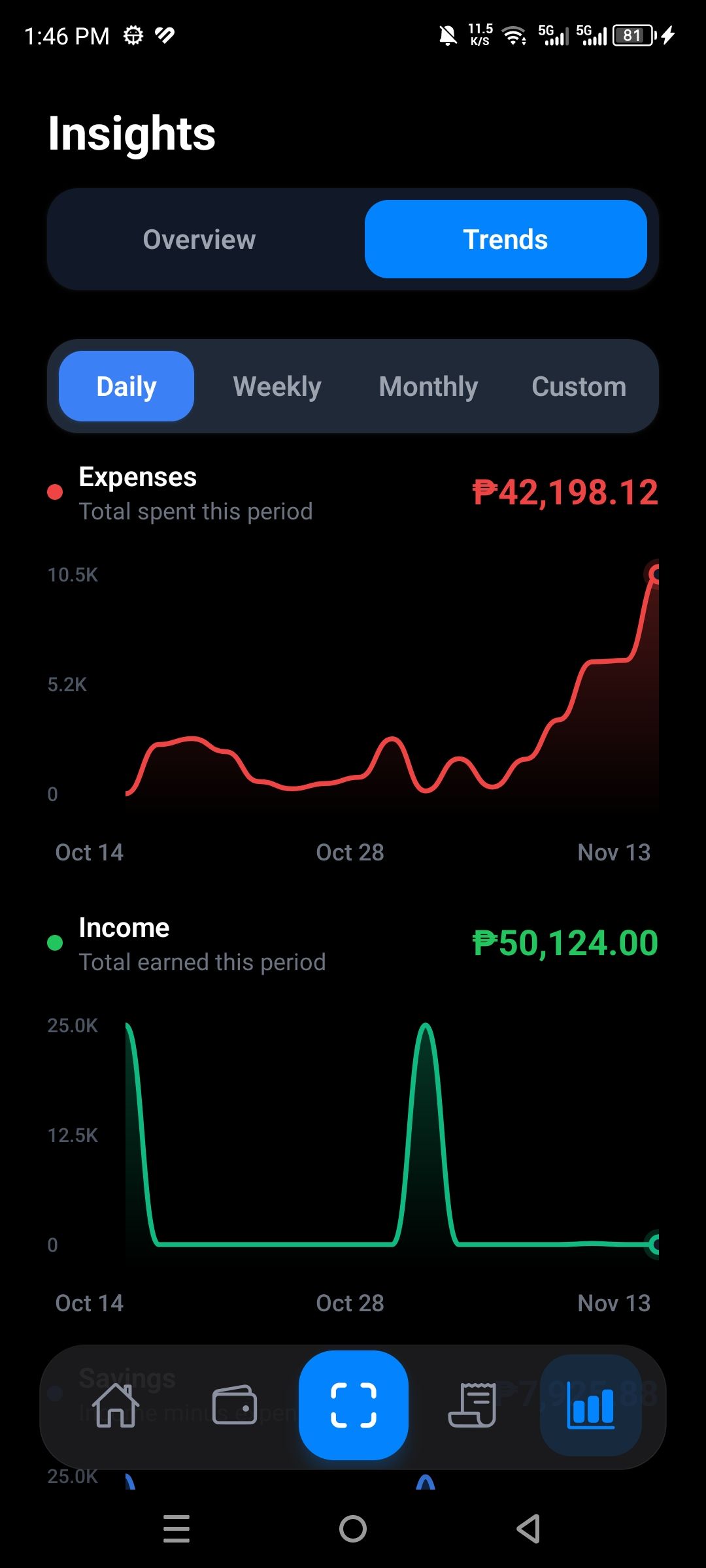Tap the expenses total ₱42,198.12
The image size is (706, 1568).
[565, 494]
